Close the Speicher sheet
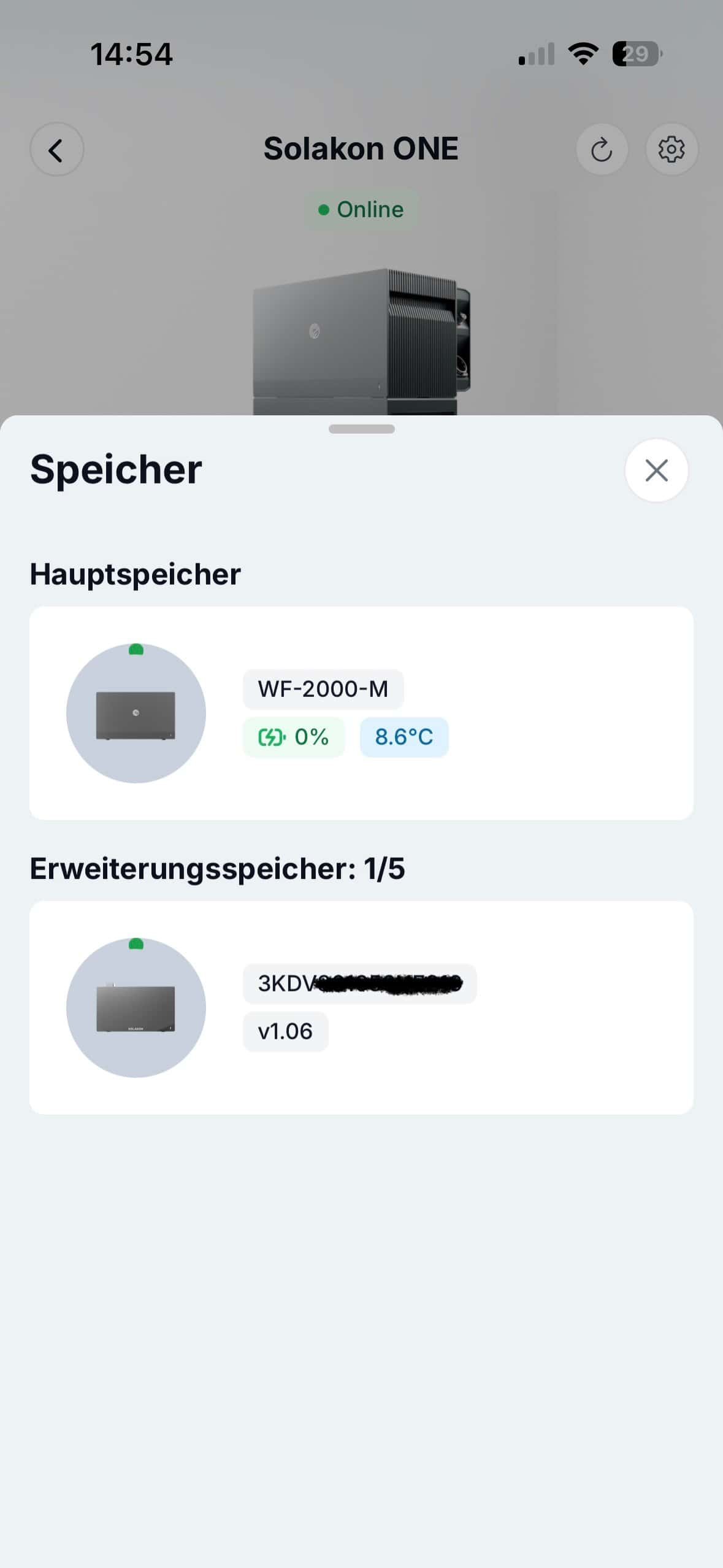The width and height of the screenshot is (723, 1568). tap(656, 471)
